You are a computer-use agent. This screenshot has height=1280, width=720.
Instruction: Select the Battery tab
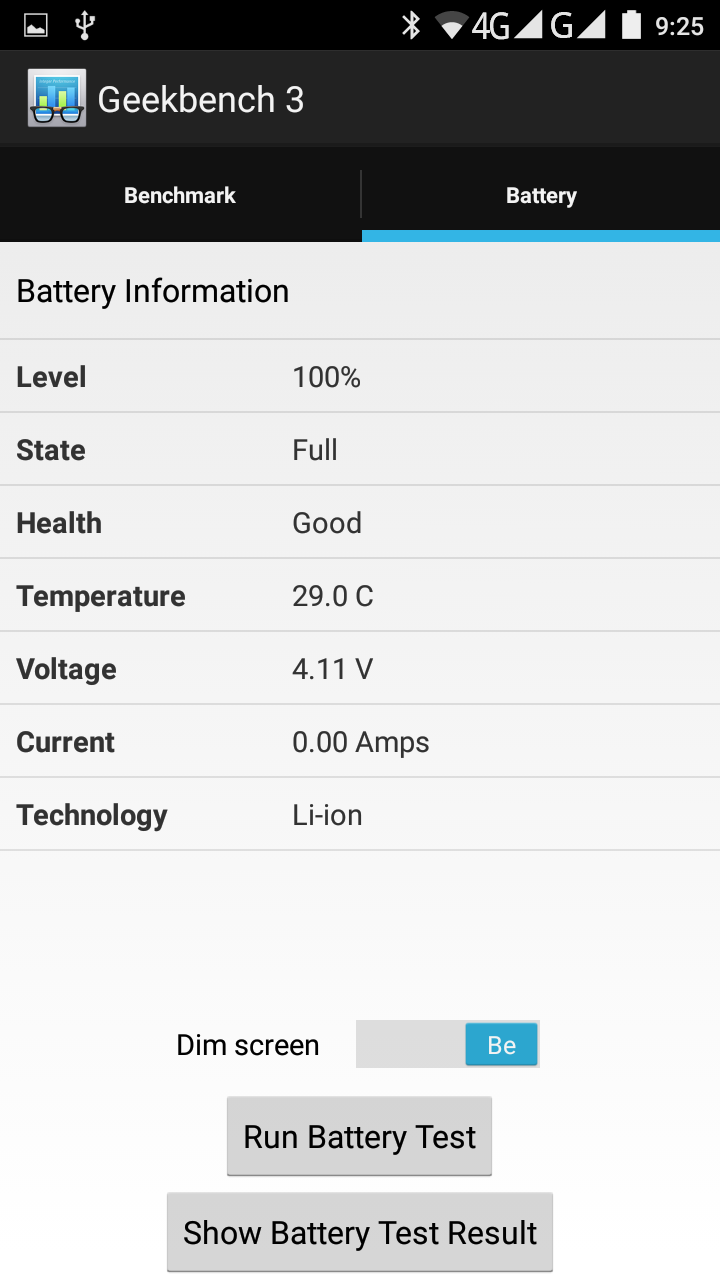541,195
